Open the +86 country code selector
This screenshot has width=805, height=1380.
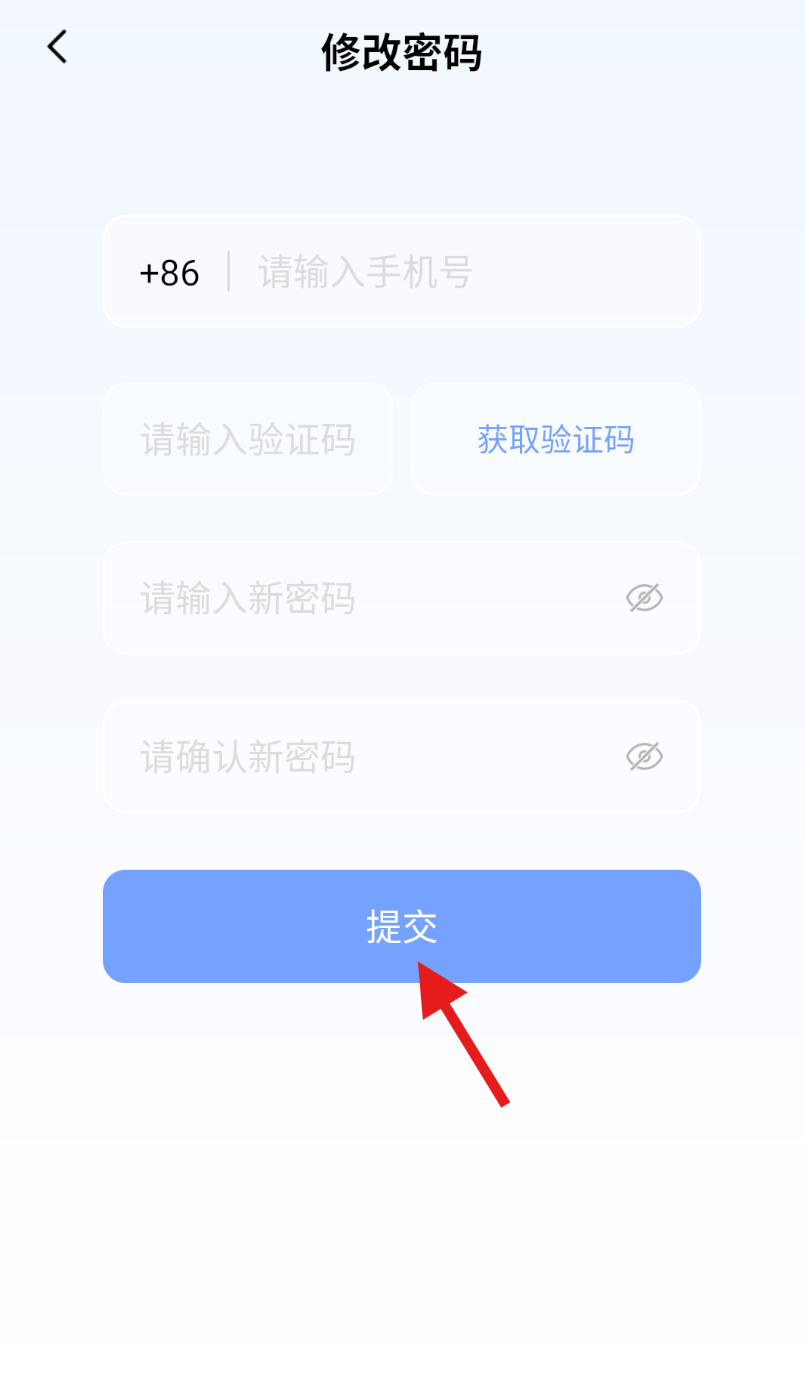[x=169, y=272]
